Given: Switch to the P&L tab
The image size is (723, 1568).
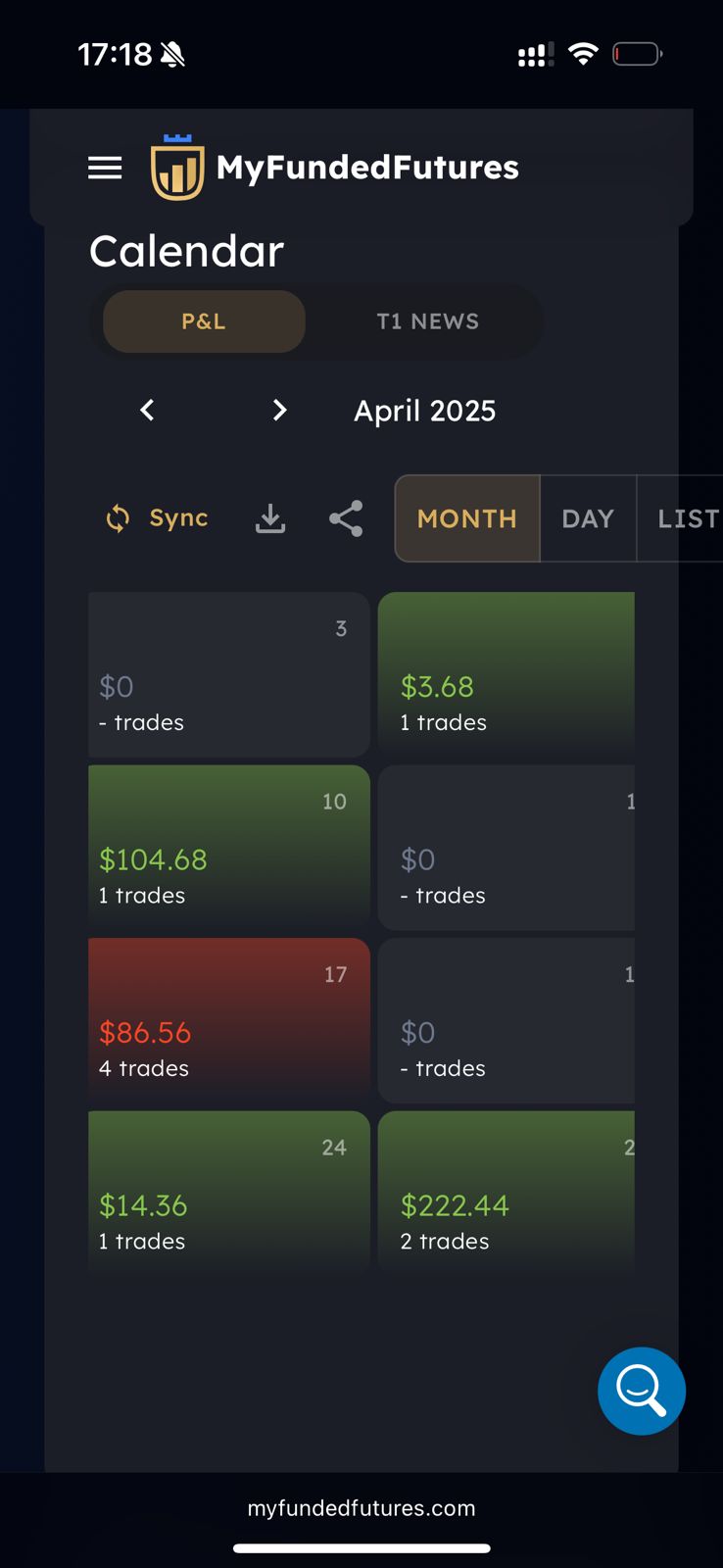Looking at the screenshot, I should pyautogui.click(x=204, y=321).
